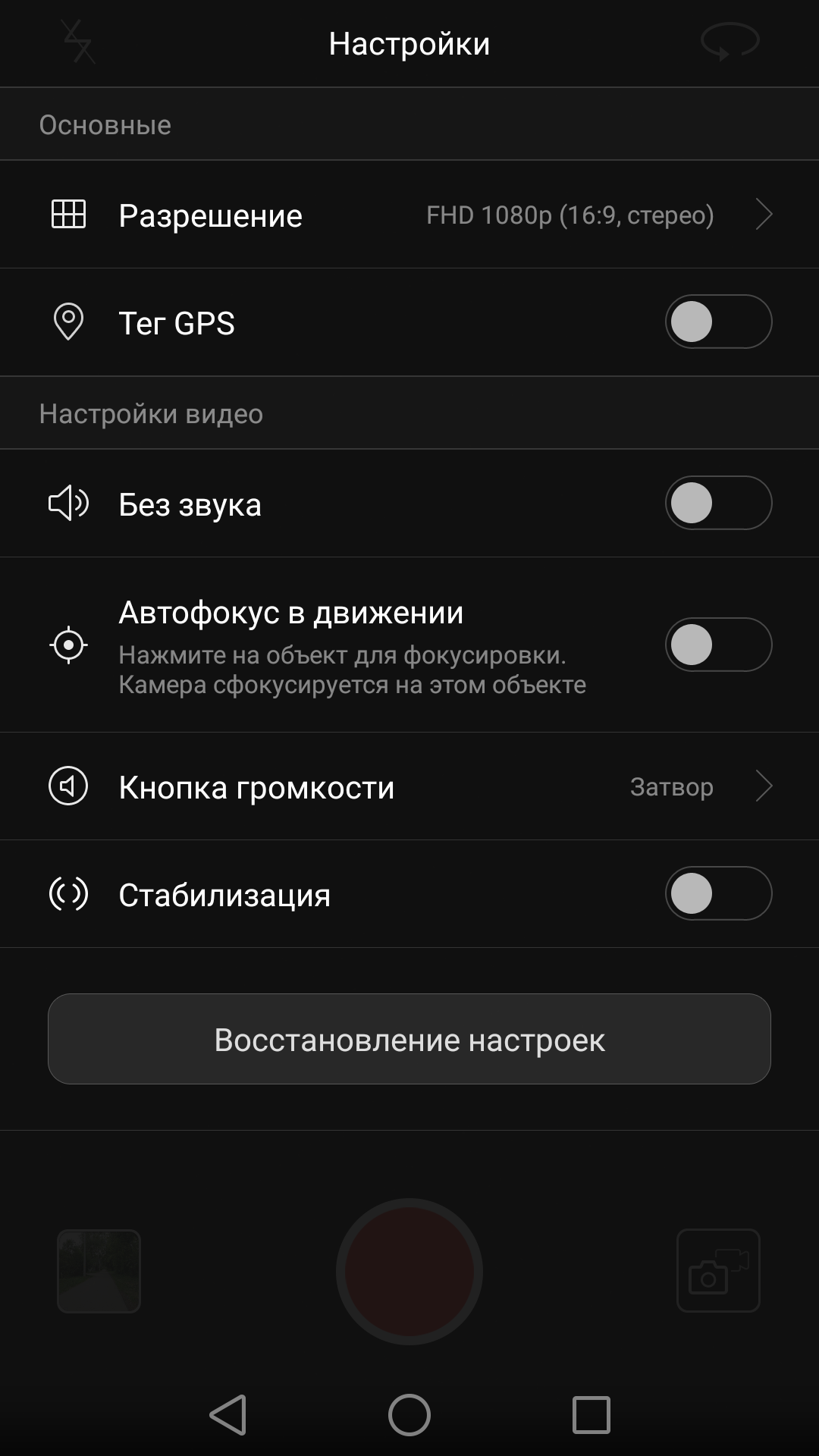Viewport: 819px width, 1456px height.
Task: Open the last captured photo thumbnail
Action: tap(99, 1271)
